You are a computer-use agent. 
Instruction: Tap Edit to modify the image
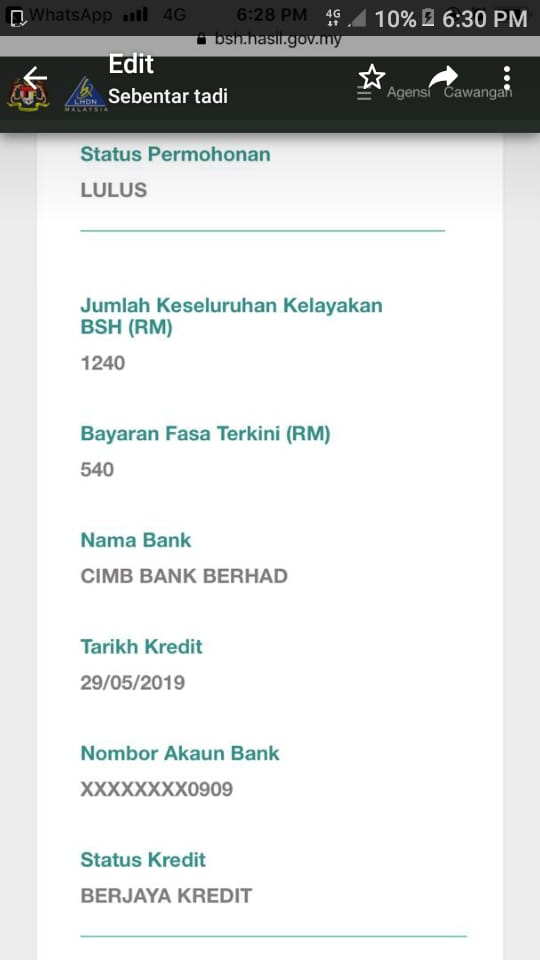[131, 64]
